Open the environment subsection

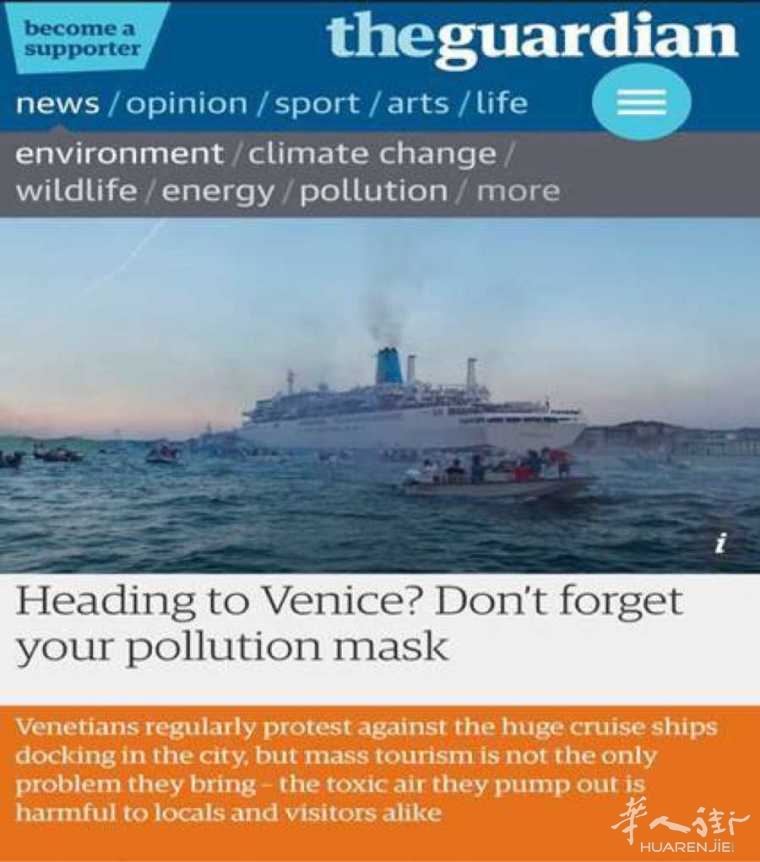(x=120, y=154)
